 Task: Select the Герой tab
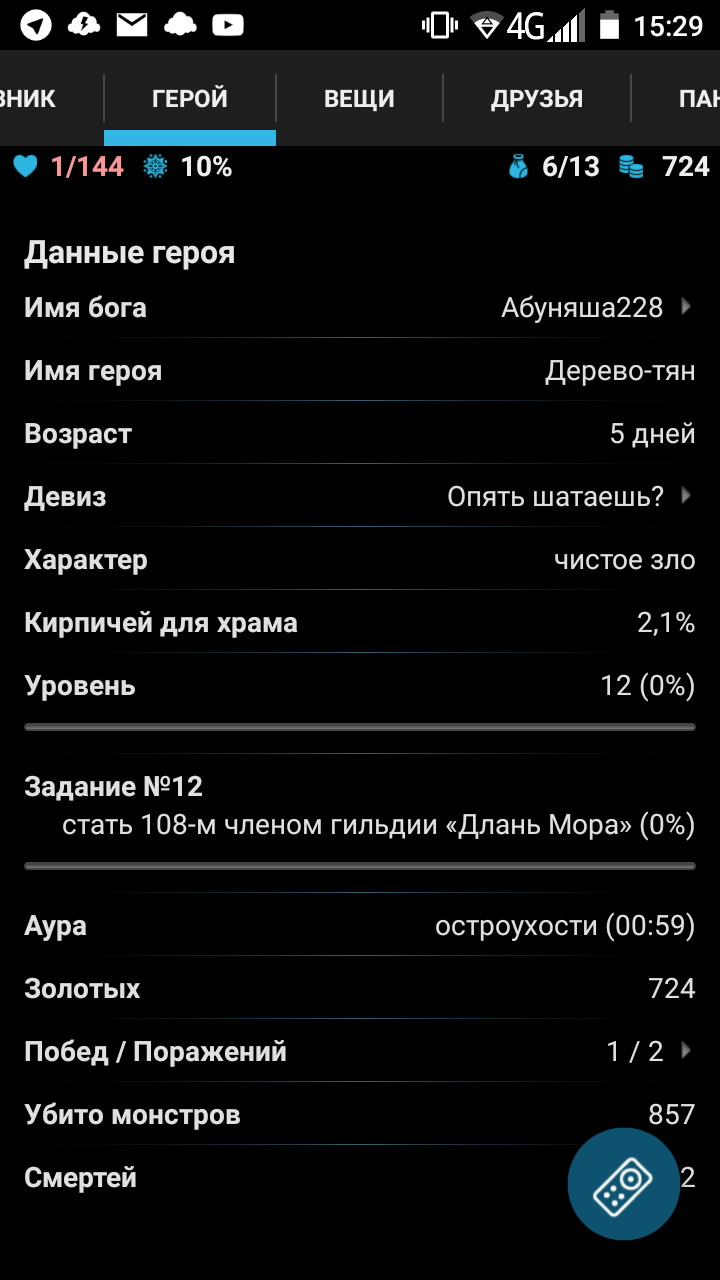coord(190,98)
